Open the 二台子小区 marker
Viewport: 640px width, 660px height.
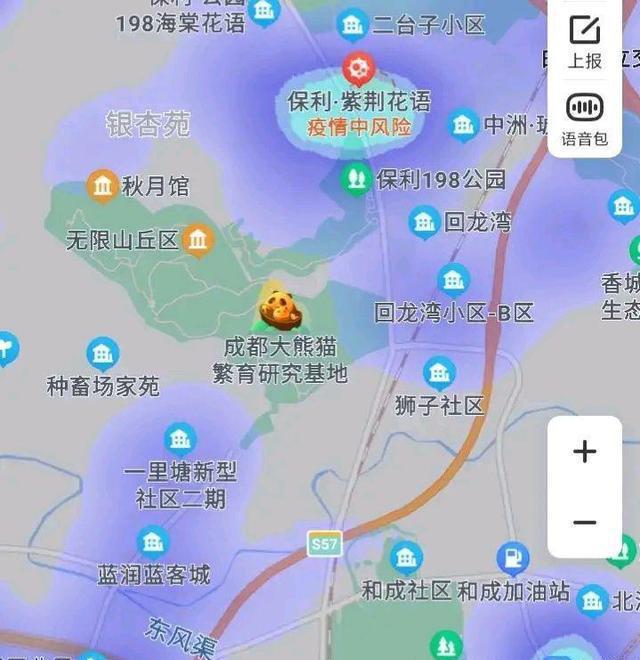(352, 23)
